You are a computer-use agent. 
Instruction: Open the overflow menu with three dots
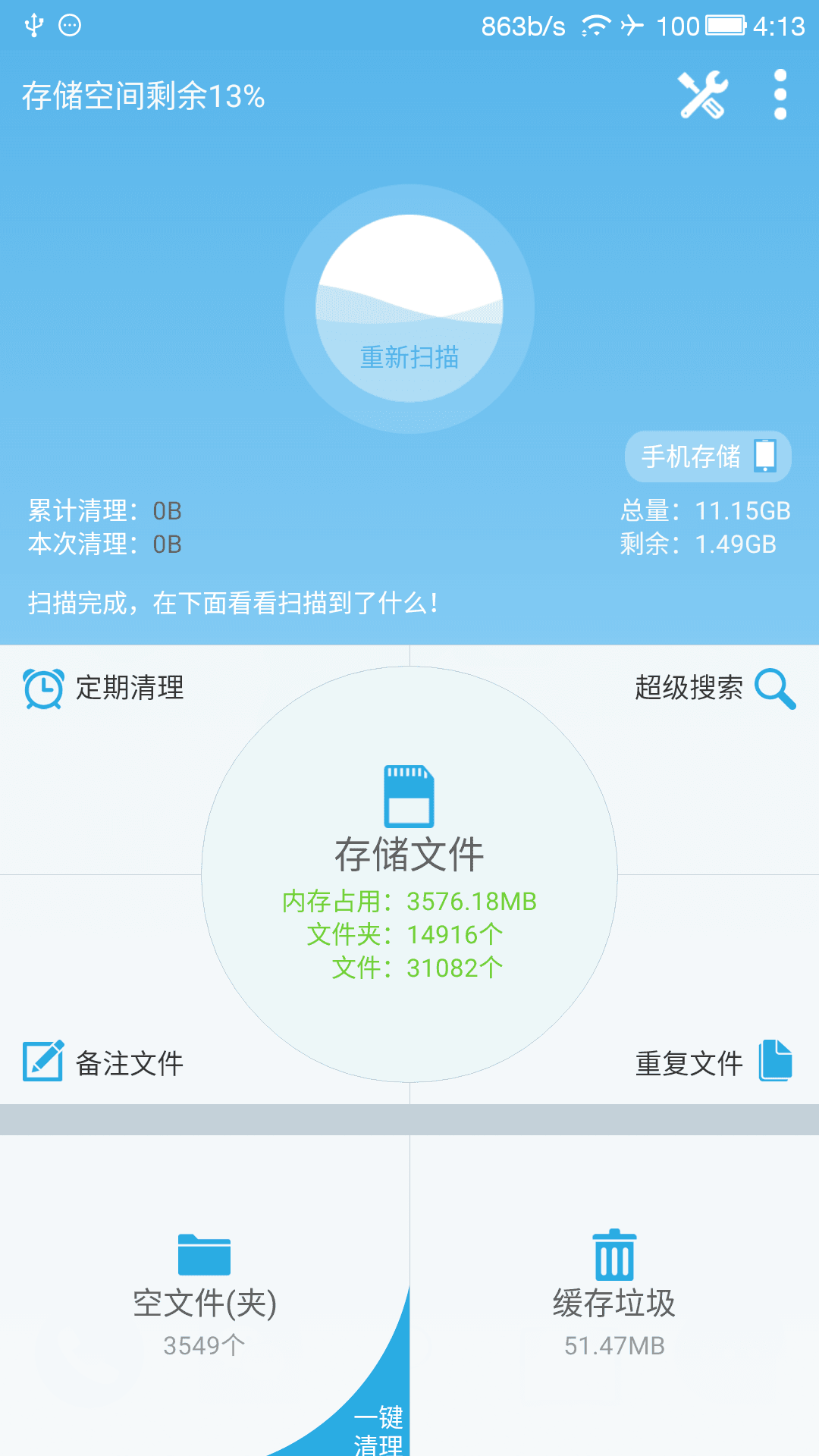[x=778, y=93]
